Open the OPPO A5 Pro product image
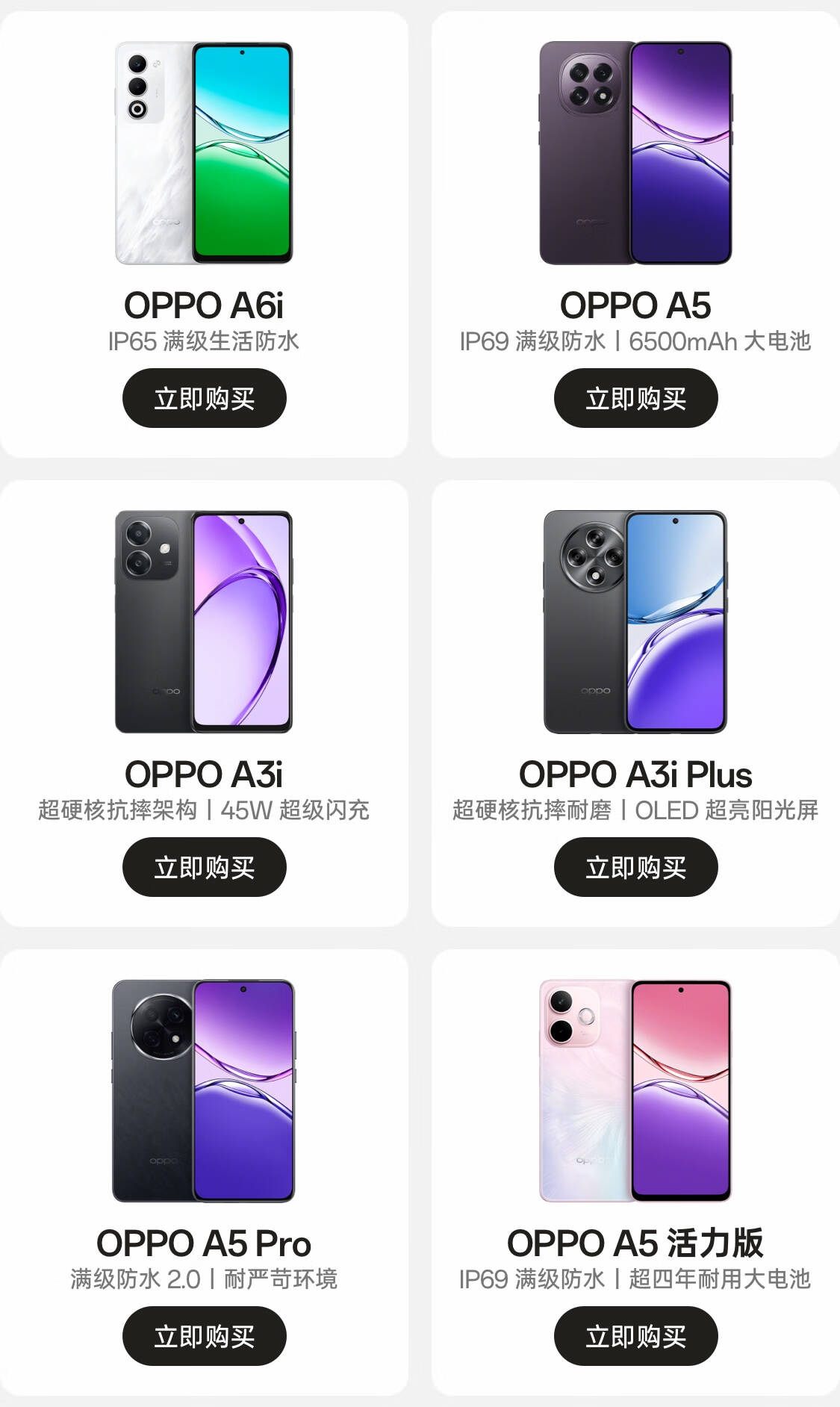The height and width of the screenshot is (1407, 840). click(x=204, y=1090)
